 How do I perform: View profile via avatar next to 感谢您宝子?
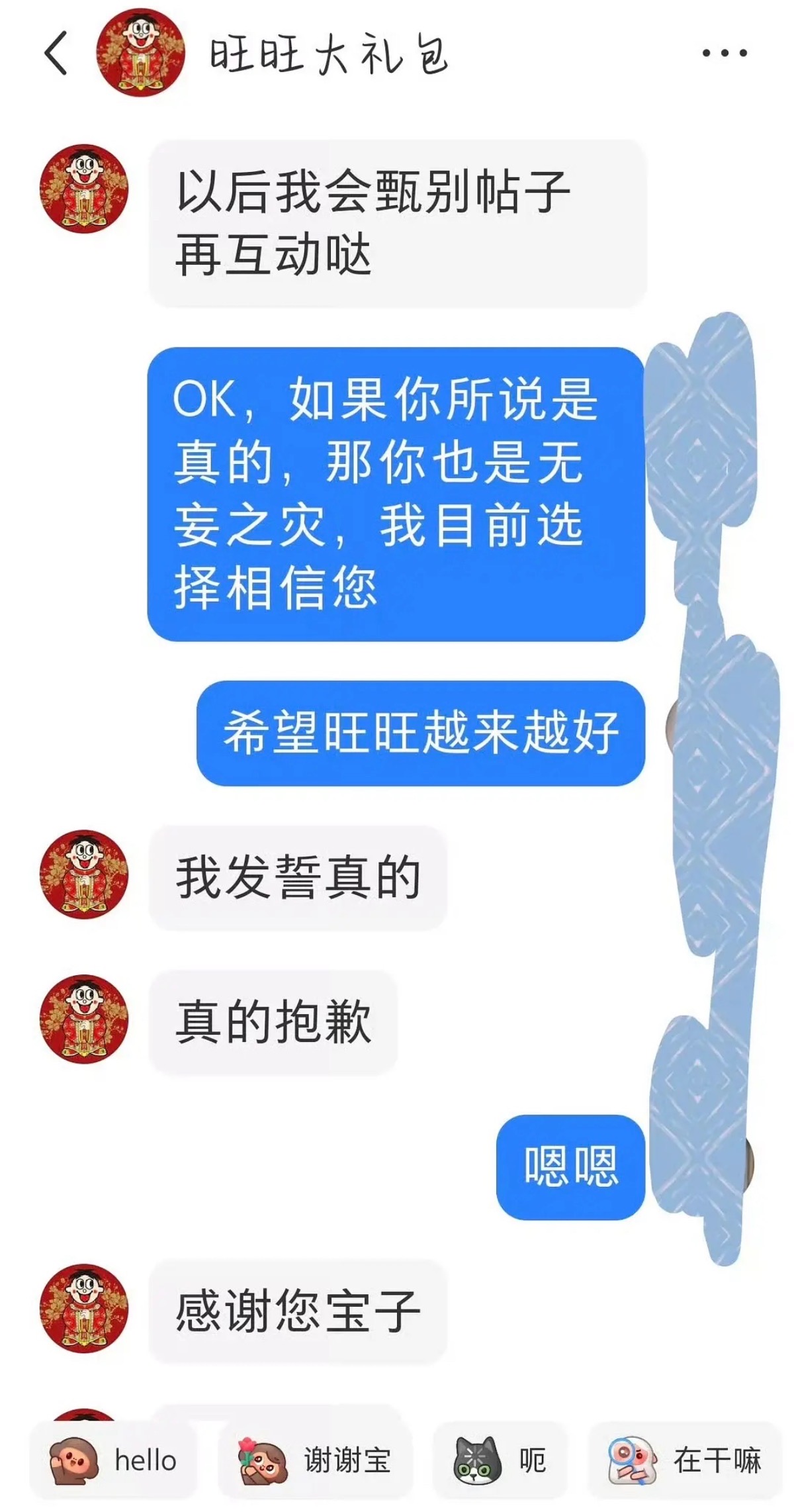point(84,1308)
